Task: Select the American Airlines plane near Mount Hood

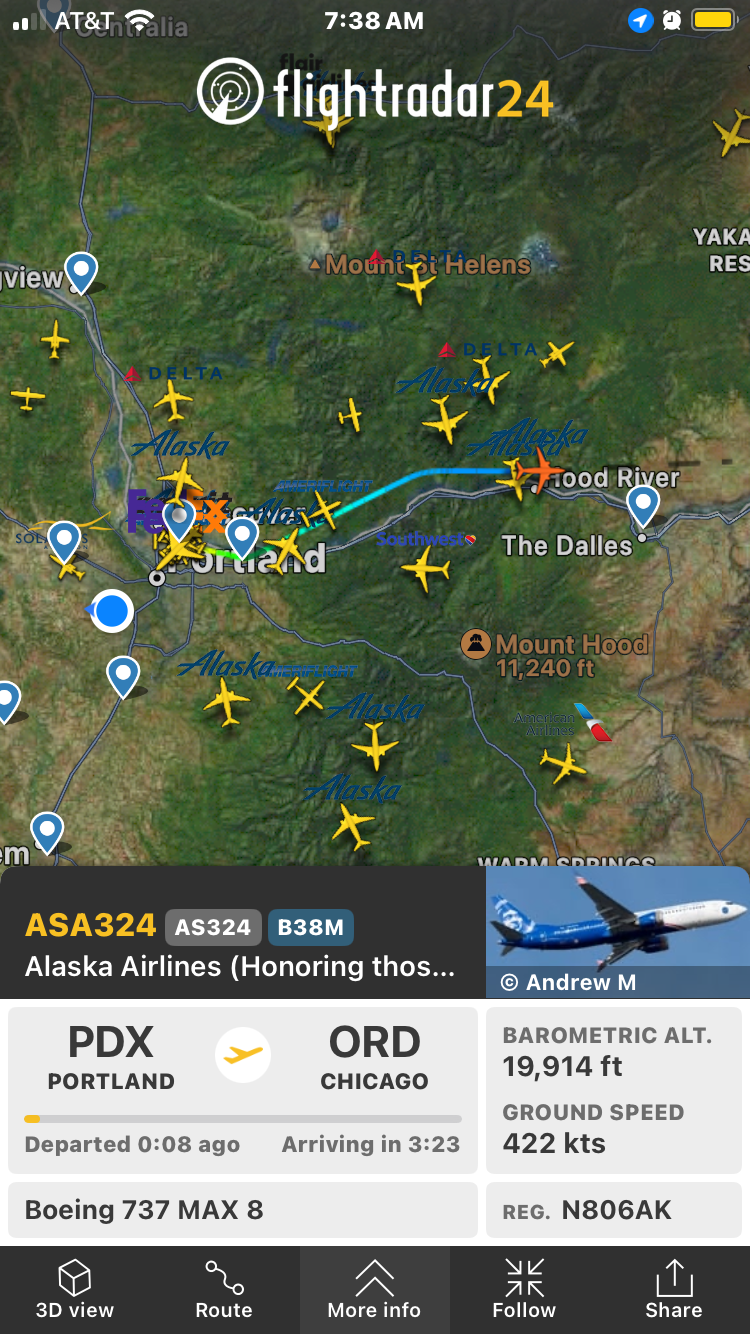Action: pos(564,764)
